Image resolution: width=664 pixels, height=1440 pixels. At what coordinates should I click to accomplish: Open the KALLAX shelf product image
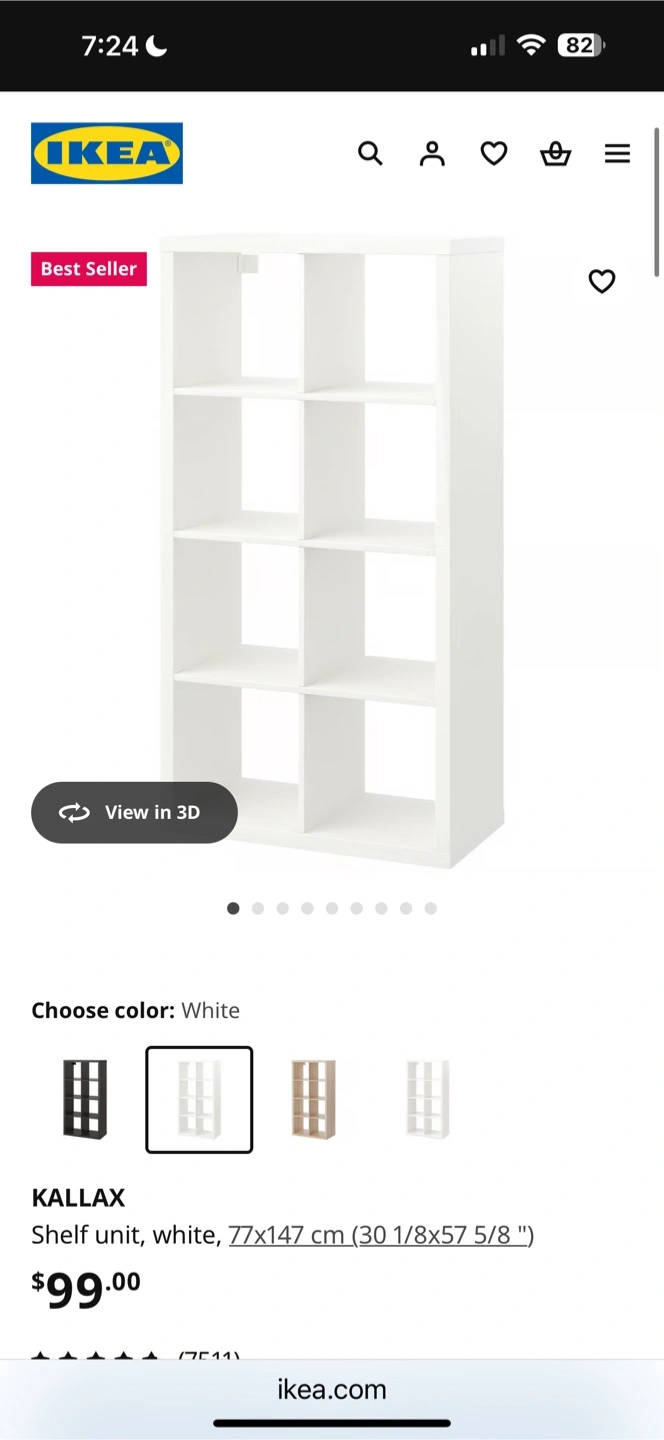[332, 552]
